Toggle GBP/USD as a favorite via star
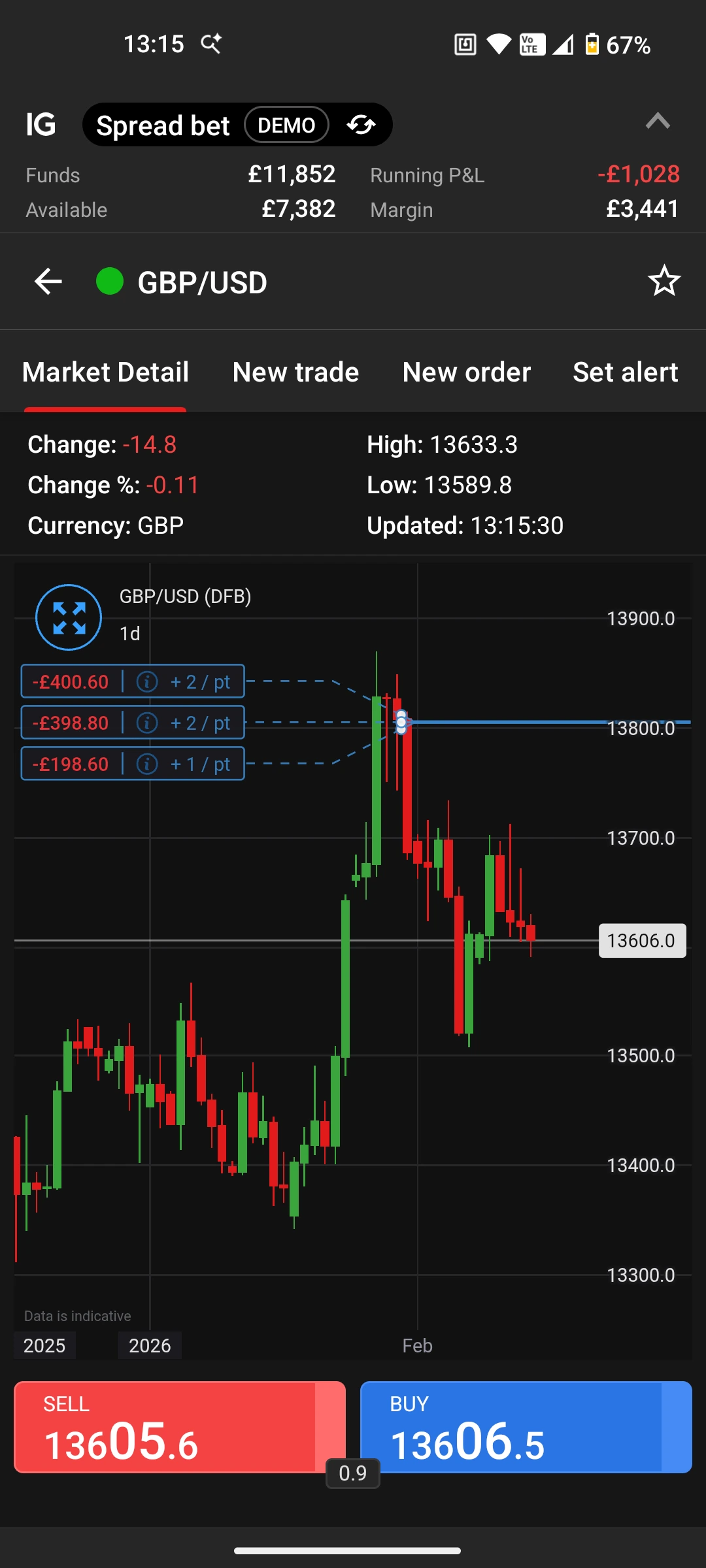706x1568 pixels. point(664,281)
